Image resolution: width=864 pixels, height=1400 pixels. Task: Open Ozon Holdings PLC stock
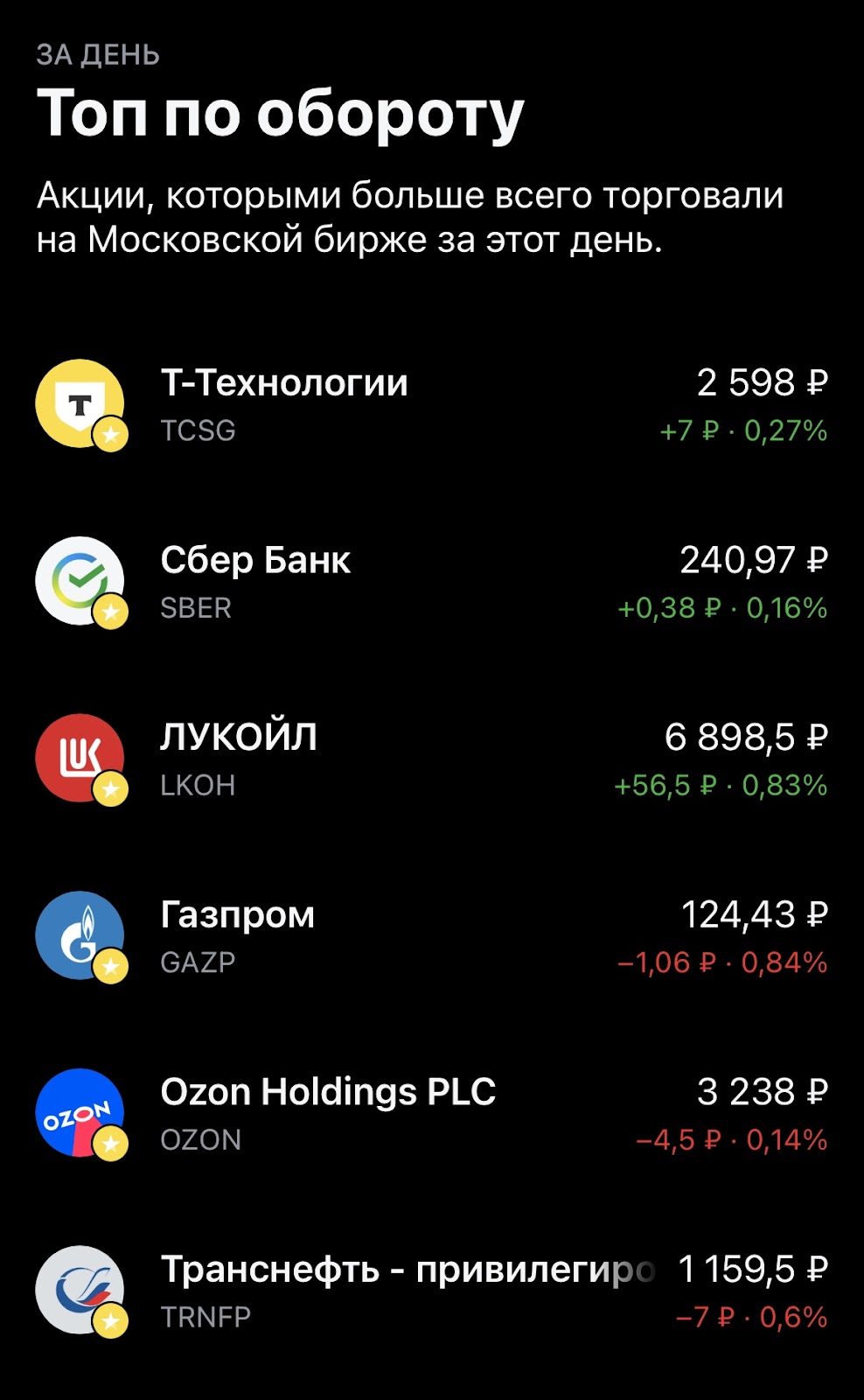coord(432,1113)
